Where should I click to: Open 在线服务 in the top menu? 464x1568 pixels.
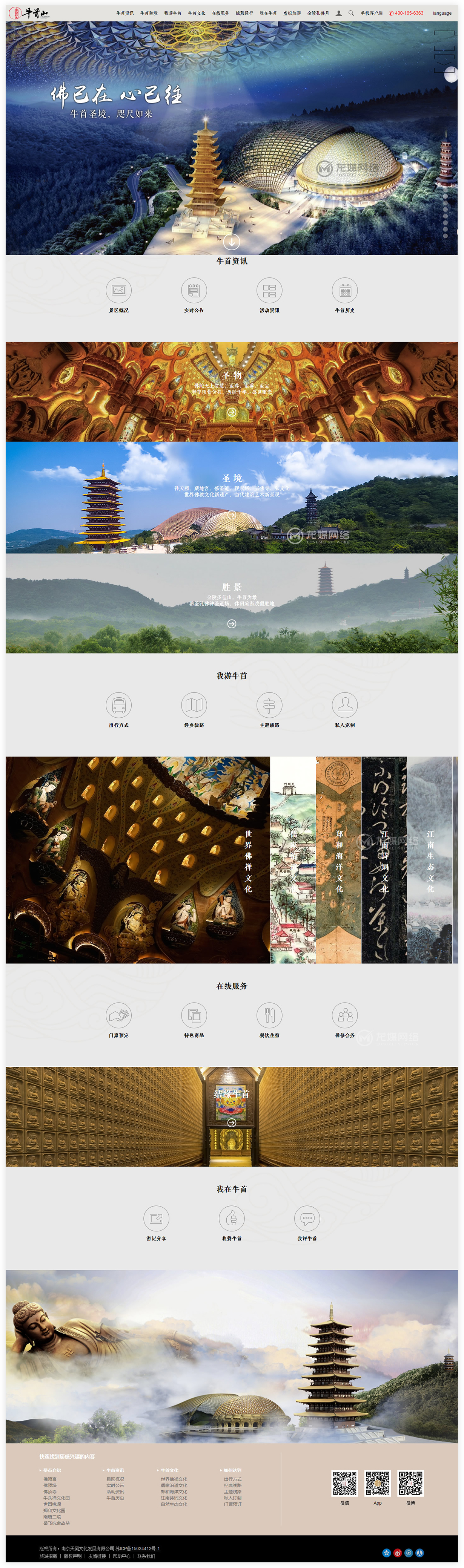220,13
